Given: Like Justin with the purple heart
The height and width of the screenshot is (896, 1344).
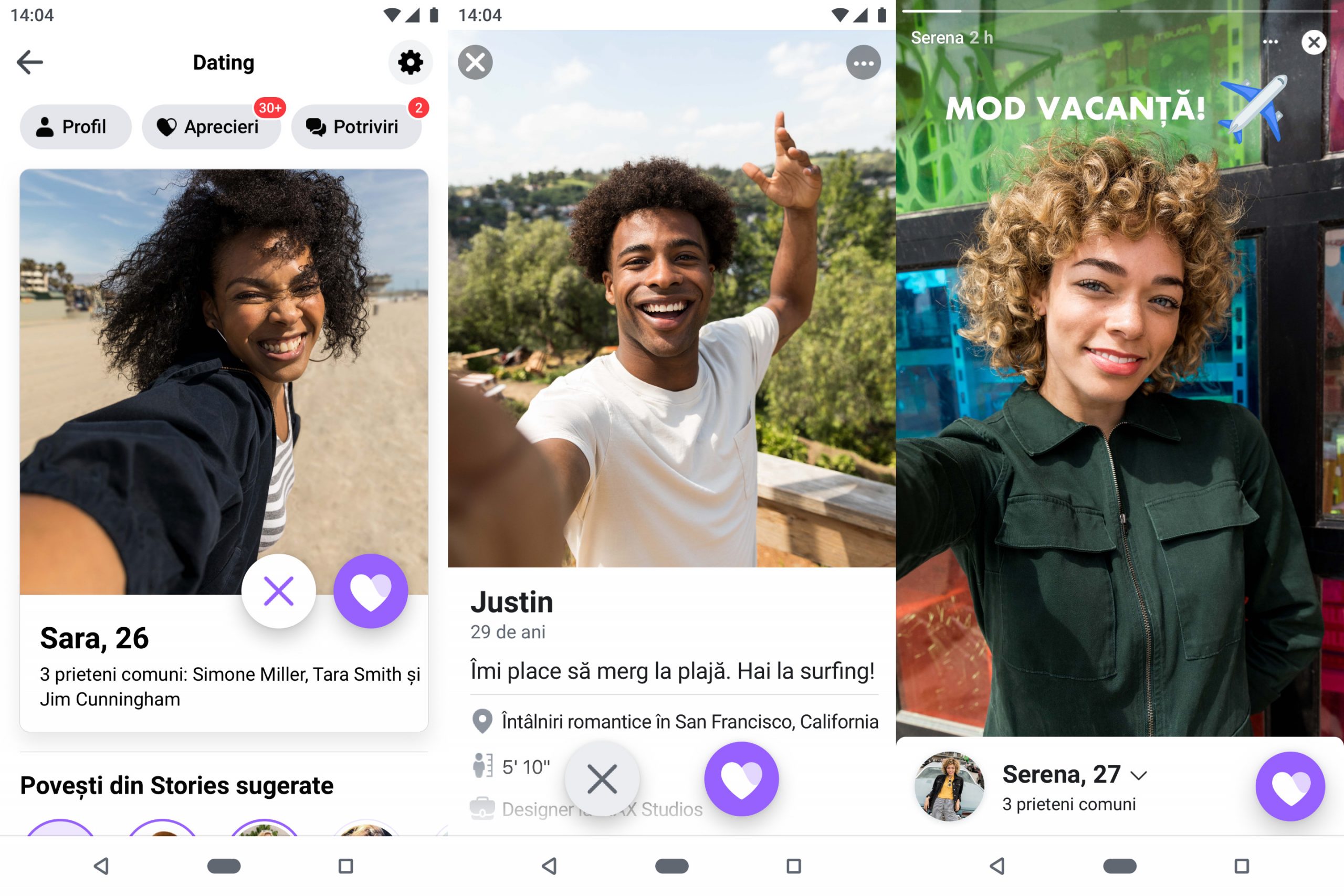Looking at the screenshot, I should point(741,779).
